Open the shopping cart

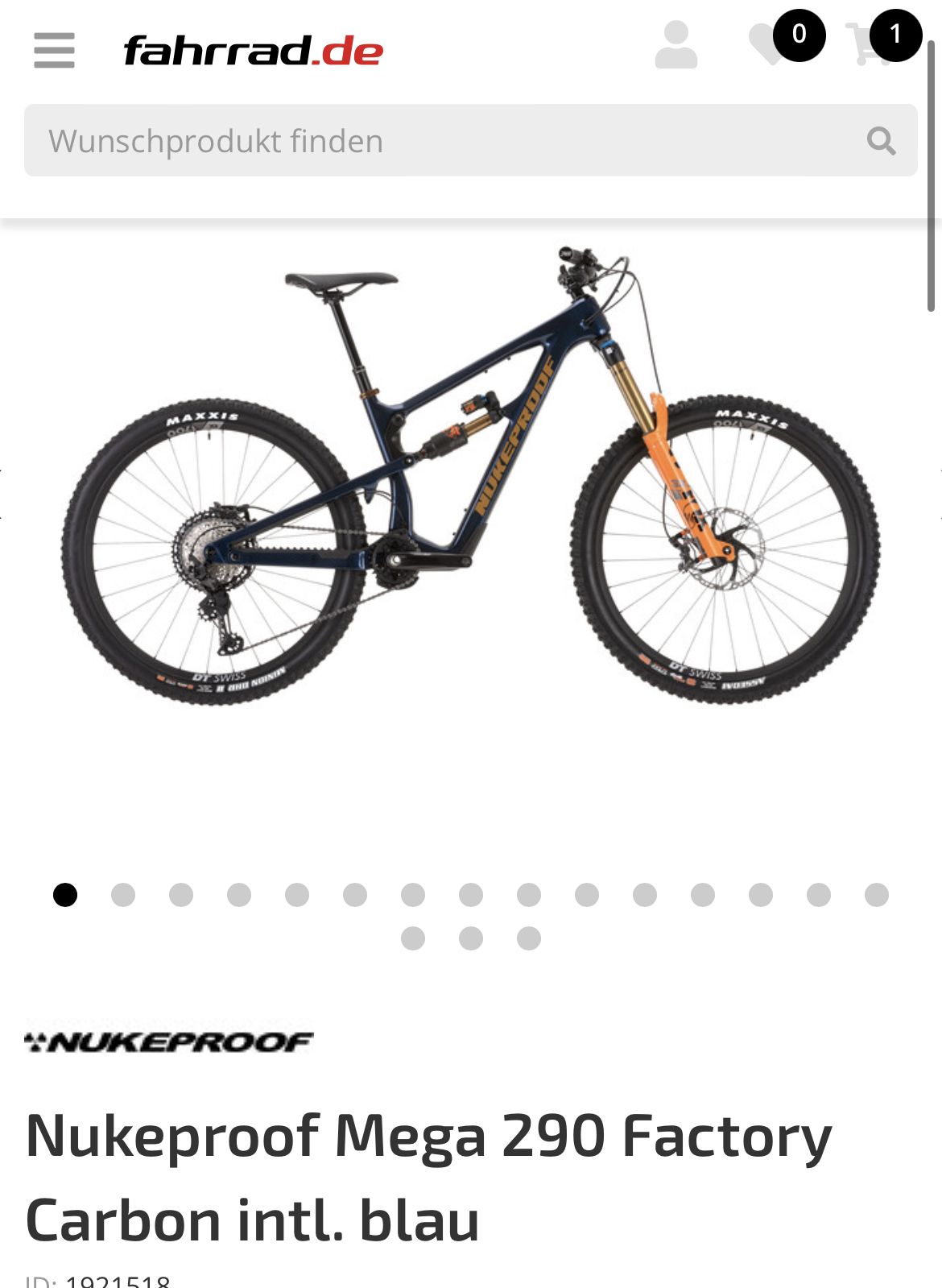click(868, 46)
